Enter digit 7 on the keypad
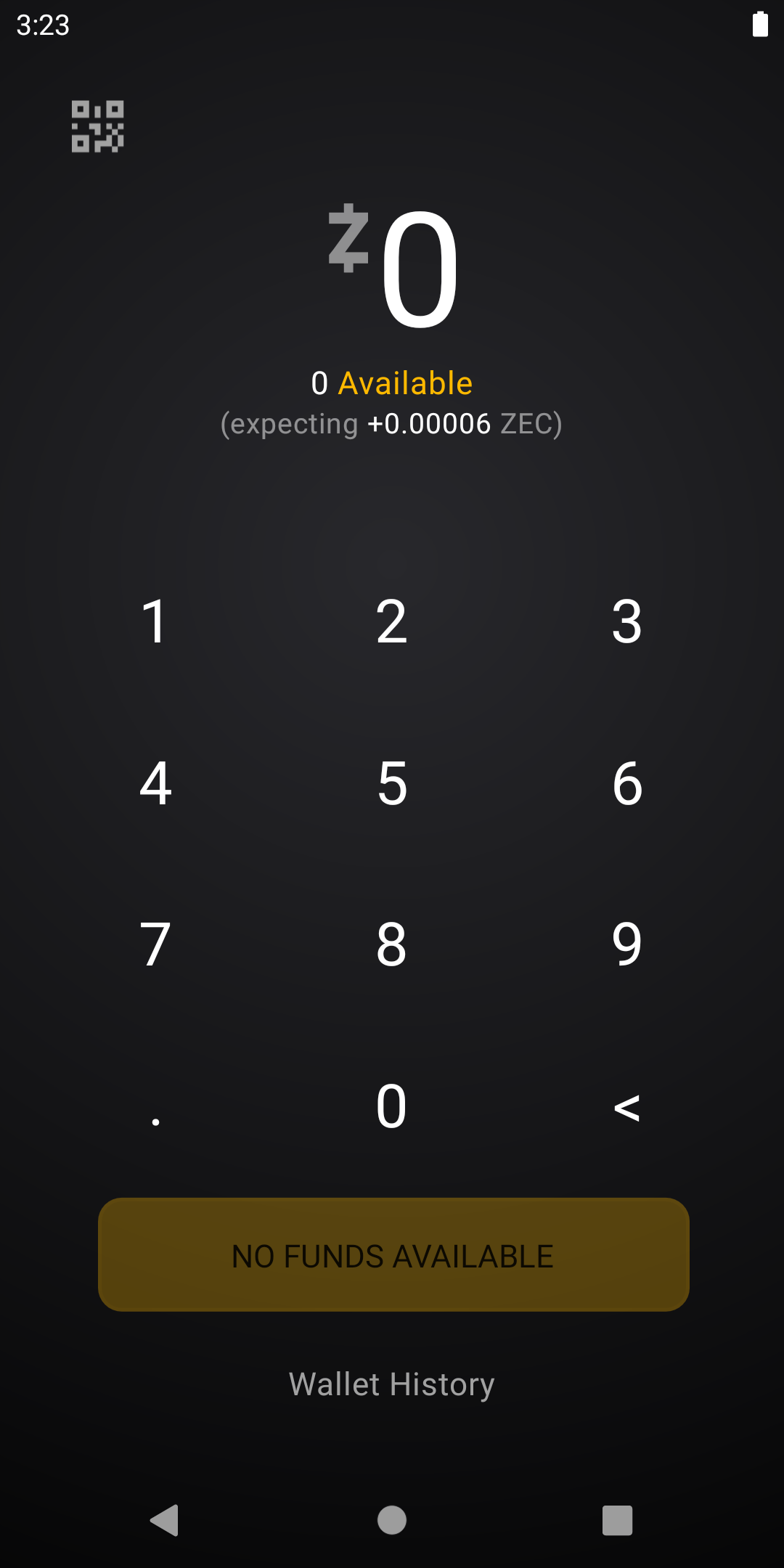 click(x=155, y=944)
